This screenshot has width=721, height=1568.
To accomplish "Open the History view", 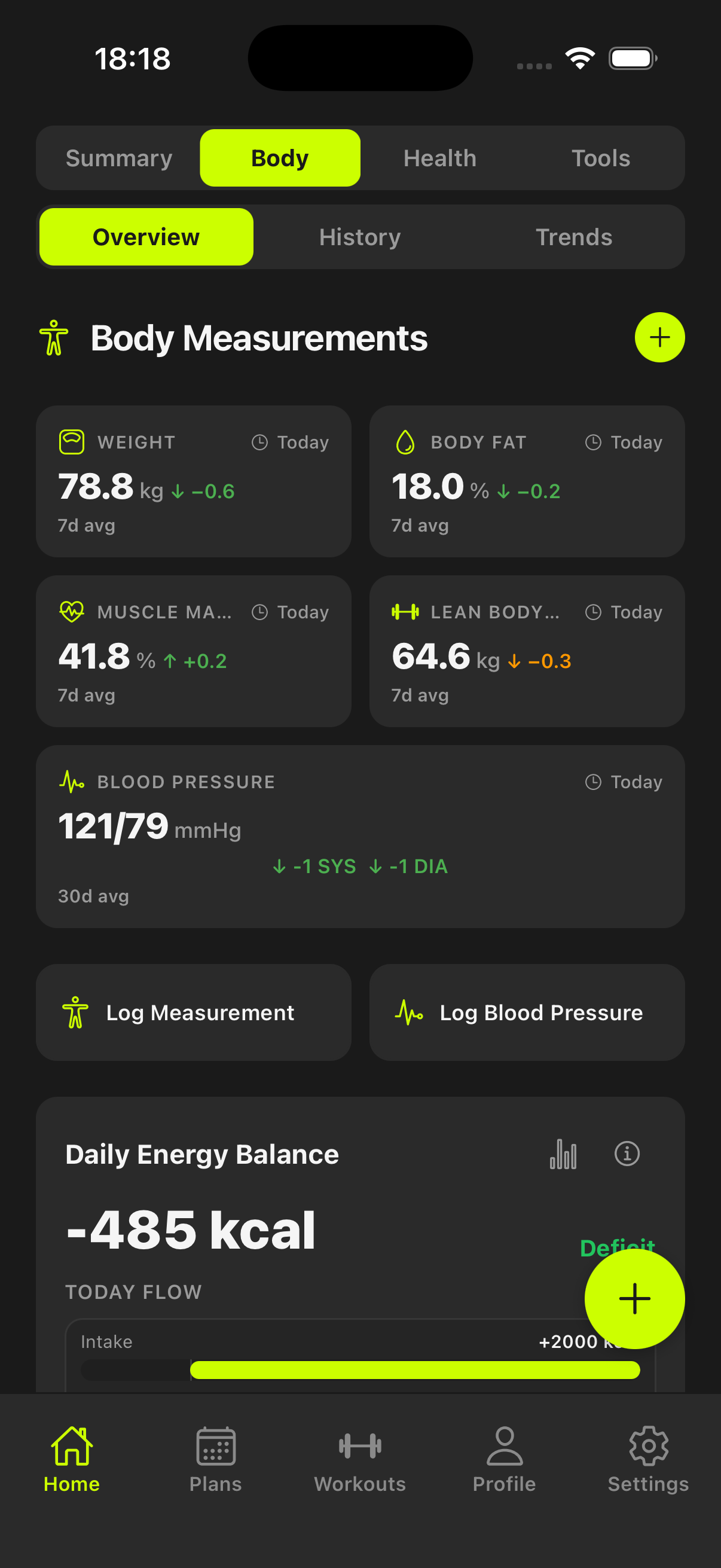I will 359,237.
